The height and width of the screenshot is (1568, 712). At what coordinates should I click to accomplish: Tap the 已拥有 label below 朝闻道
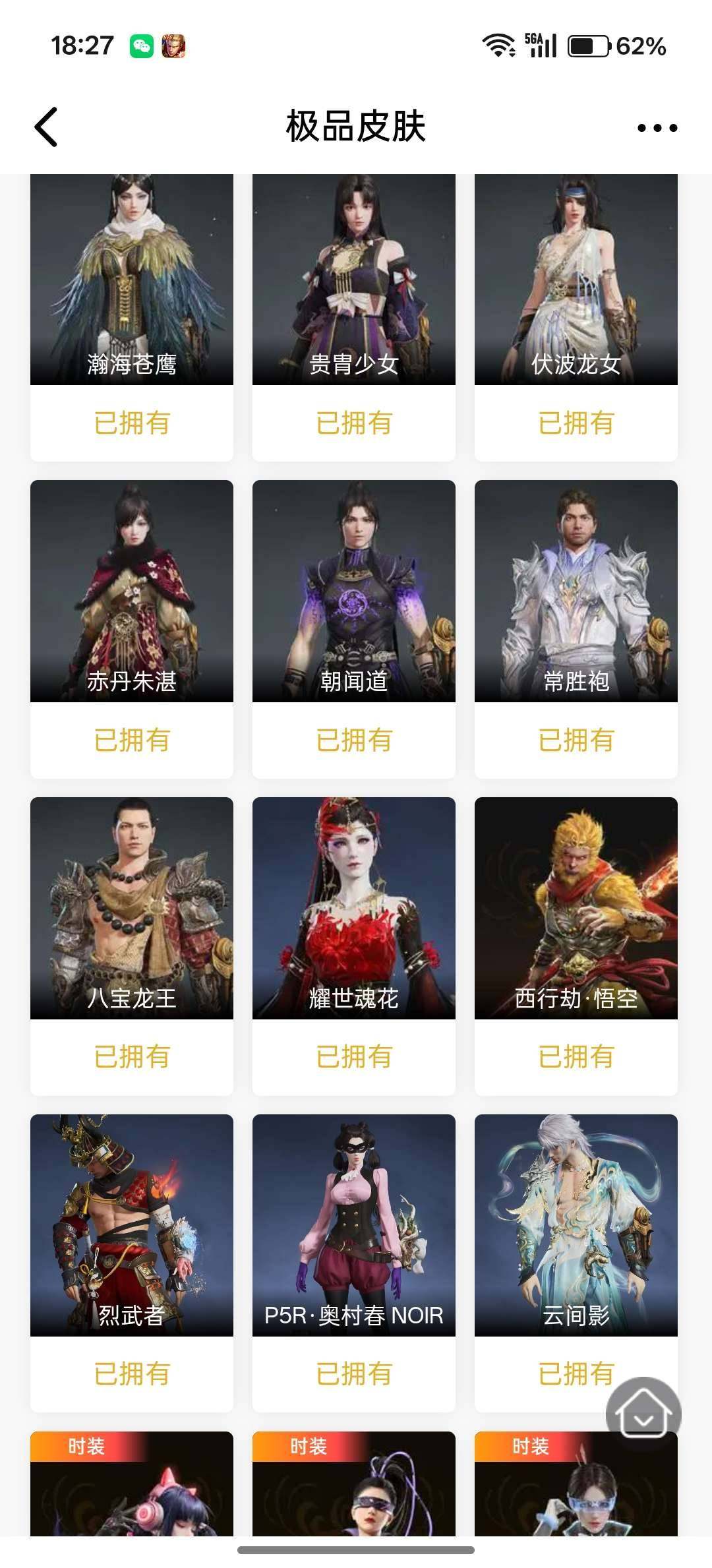(x=353, y=739)
